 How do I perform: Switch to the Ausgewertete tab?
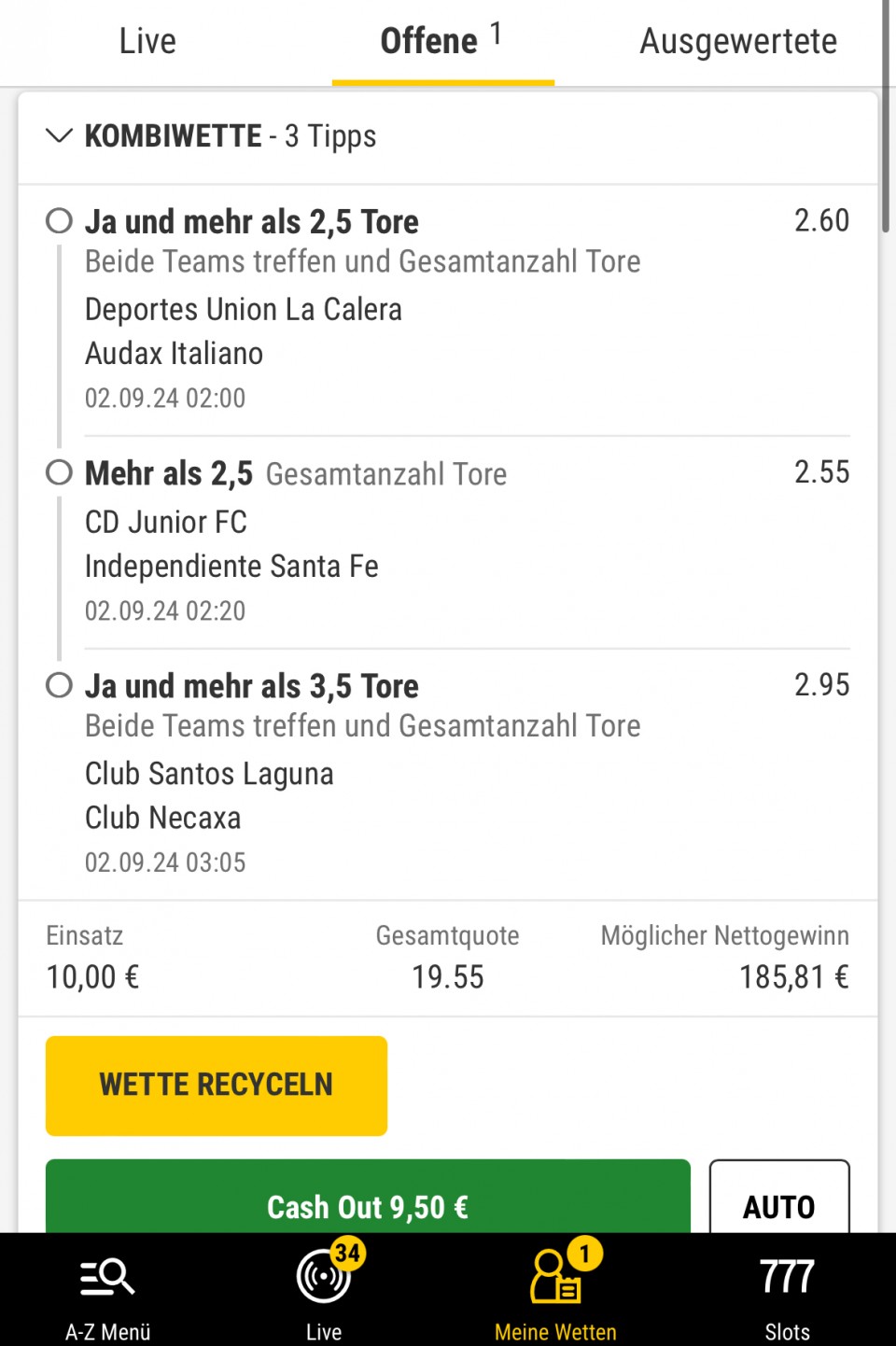pos(737,42)
